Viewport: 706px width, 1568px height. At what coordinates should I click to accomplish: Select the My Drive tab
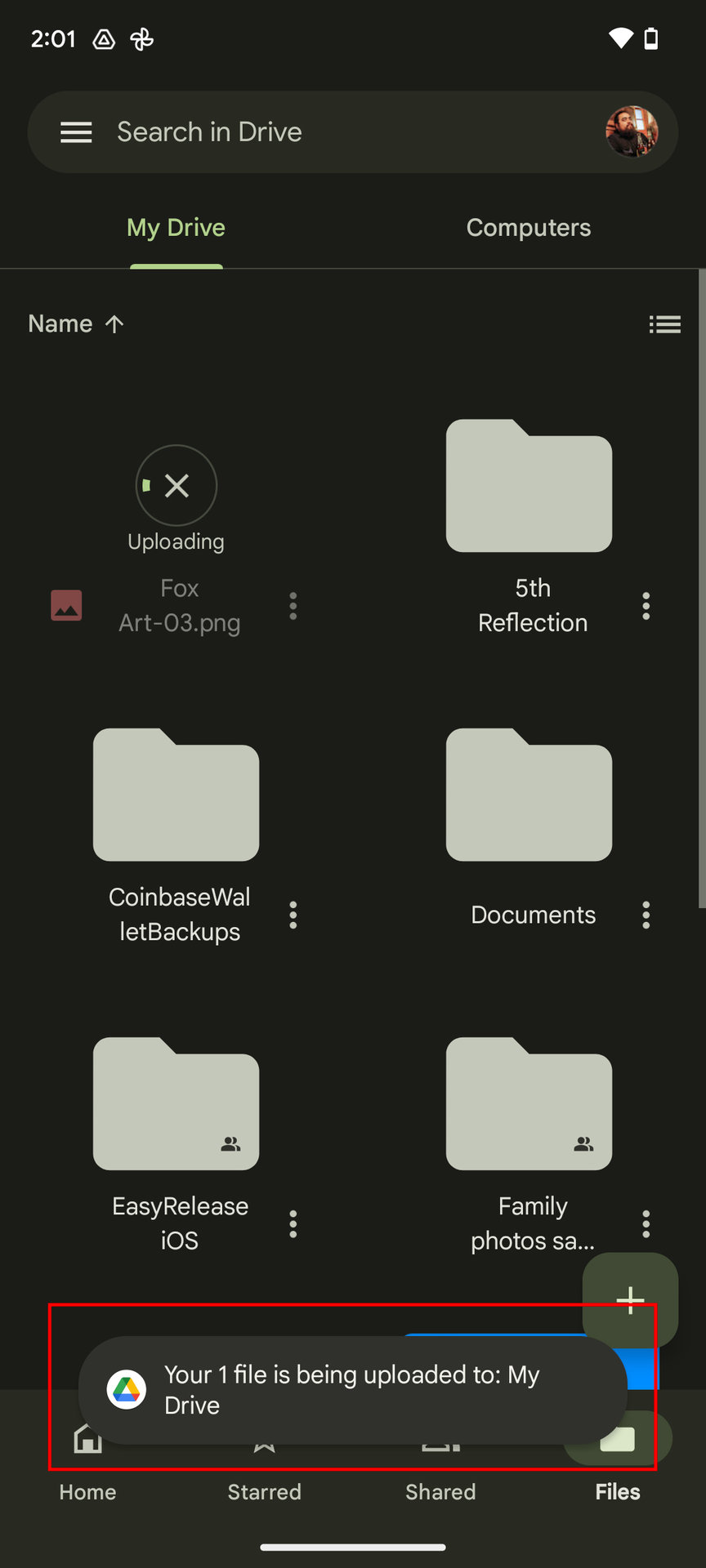(x=176, y=228)
